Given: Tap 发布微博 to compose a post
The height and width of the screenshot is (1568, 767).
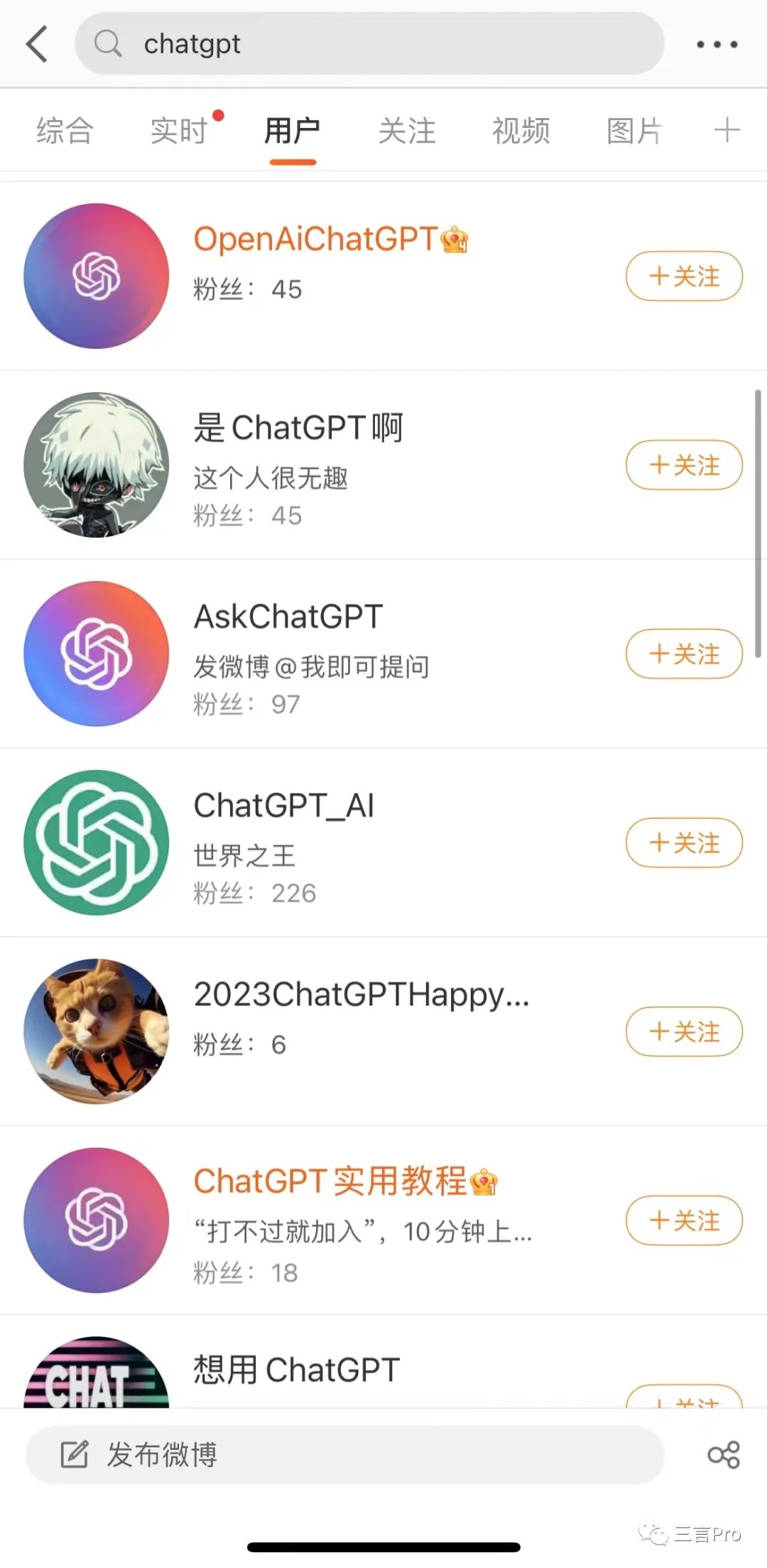Looking at the screenshot, I should (344, 1454).
